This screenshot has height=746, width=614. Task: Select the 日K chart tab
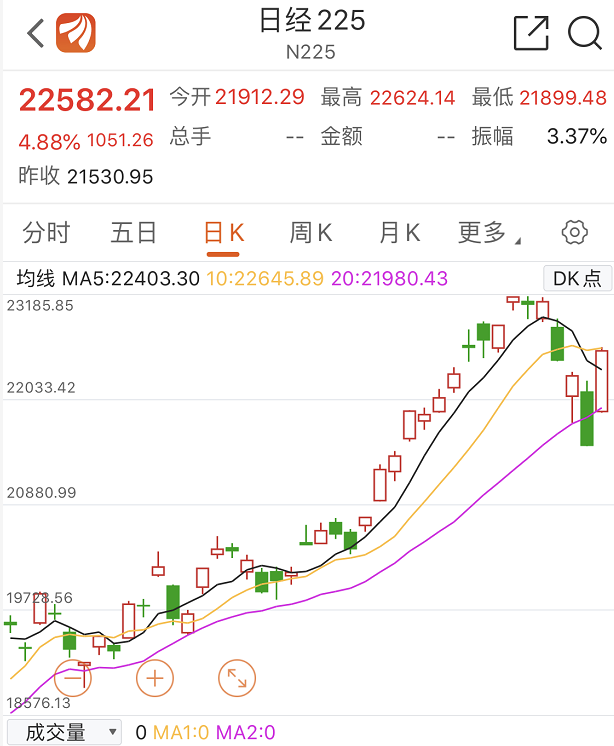tap(224, 233)
